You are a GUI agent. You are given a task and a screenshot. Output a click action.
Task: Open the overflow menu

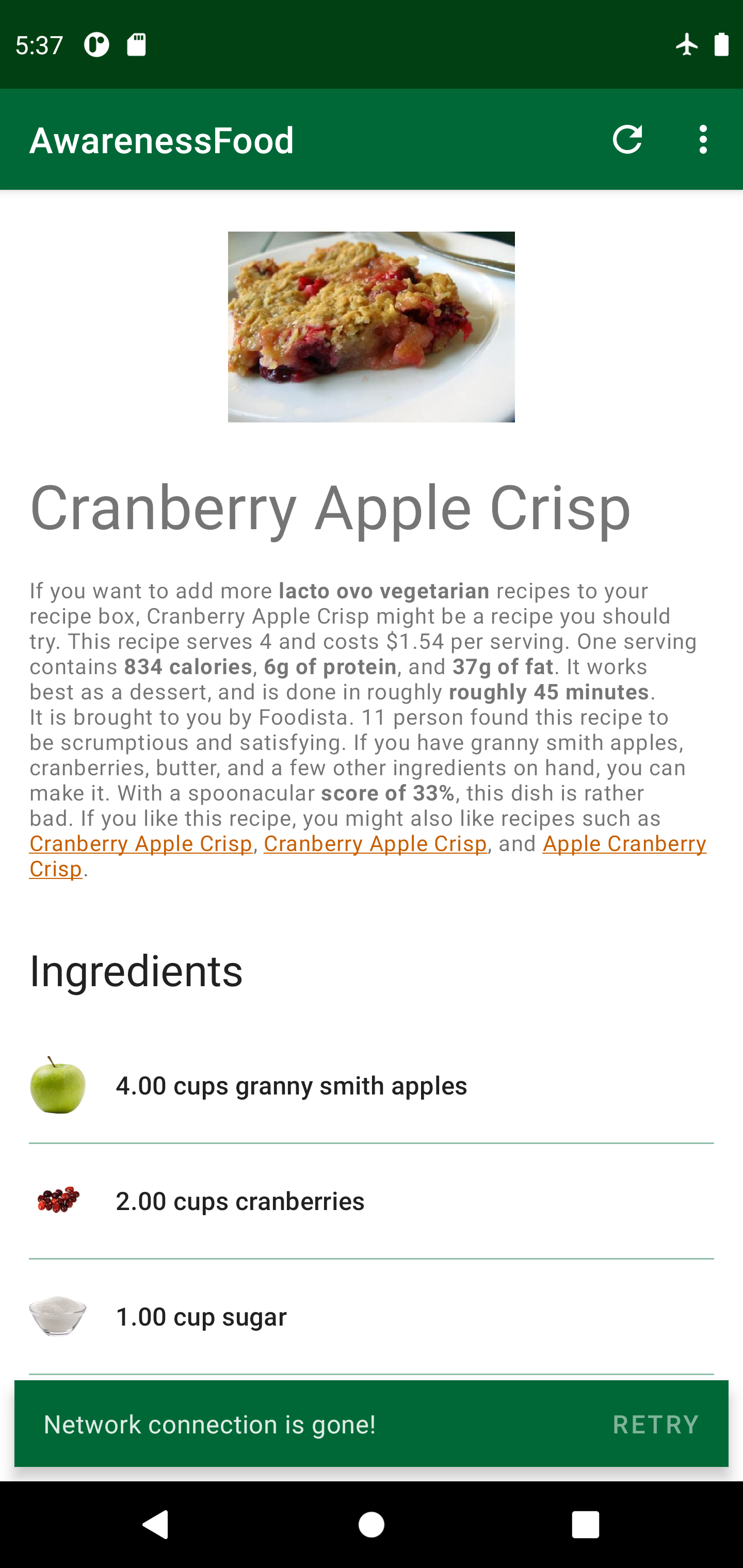tap(703, 139)
